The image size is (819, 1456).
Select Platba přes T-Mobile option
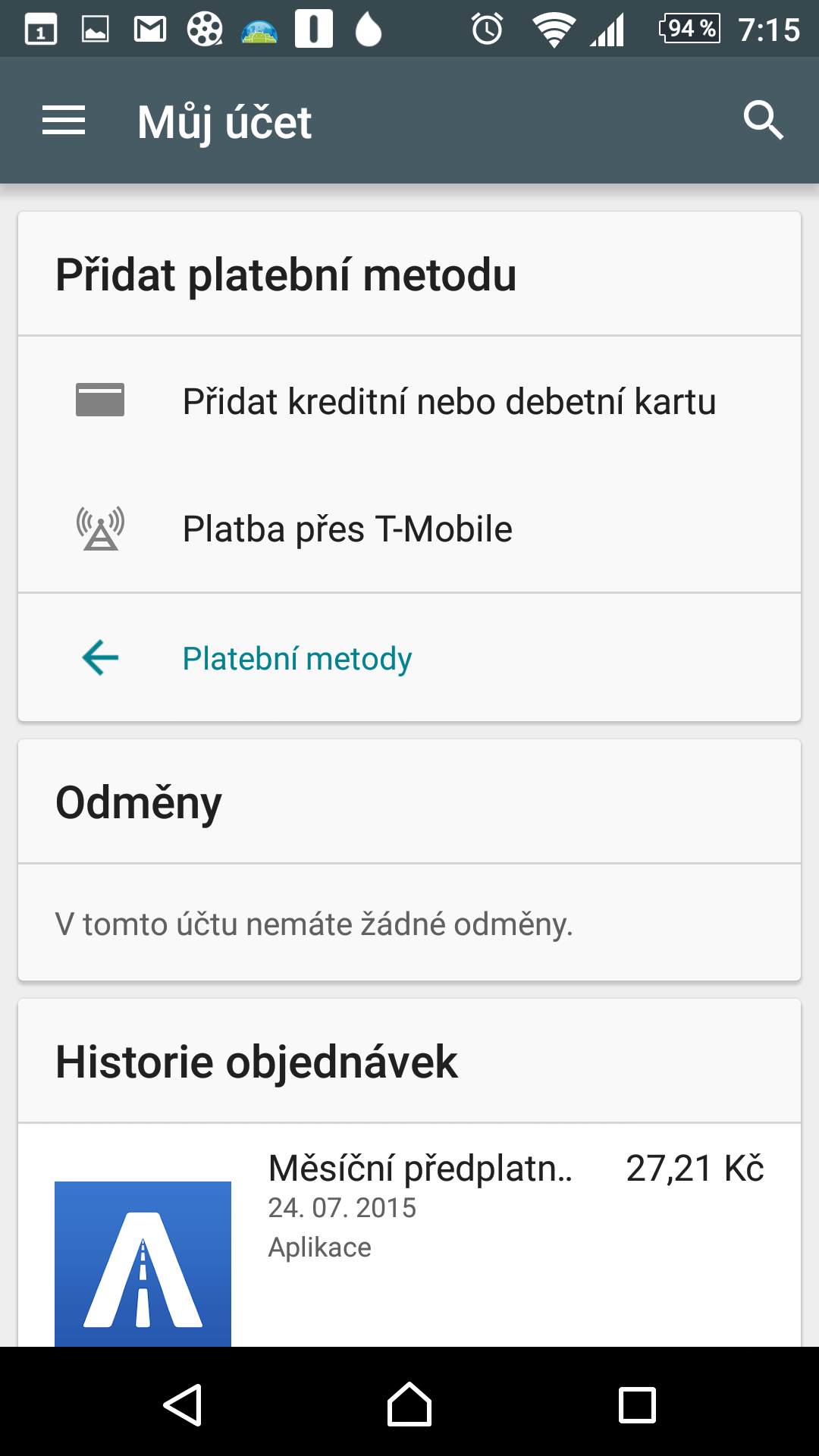(x=409, y=529)
